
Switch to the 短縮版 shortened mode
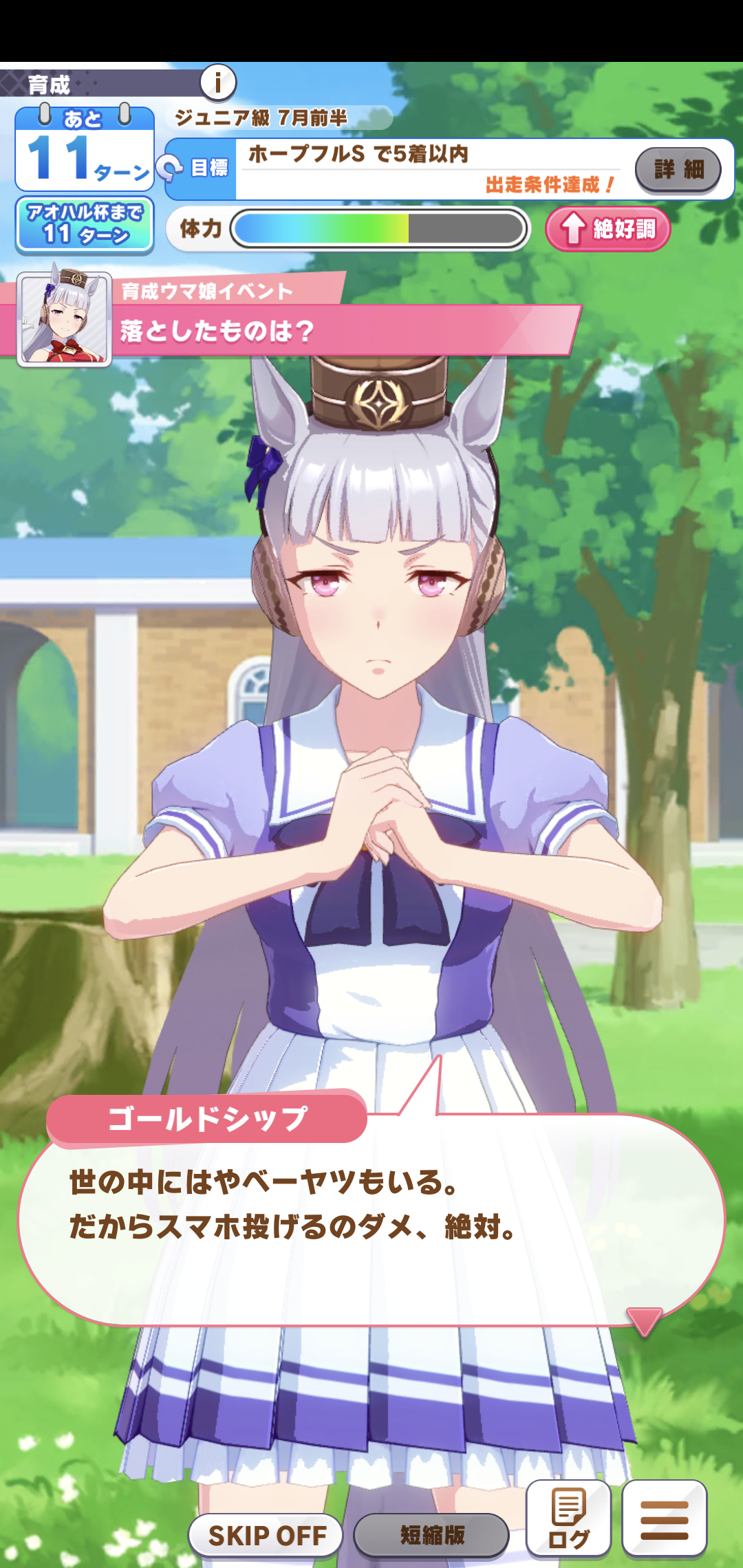click(432, 1535)
